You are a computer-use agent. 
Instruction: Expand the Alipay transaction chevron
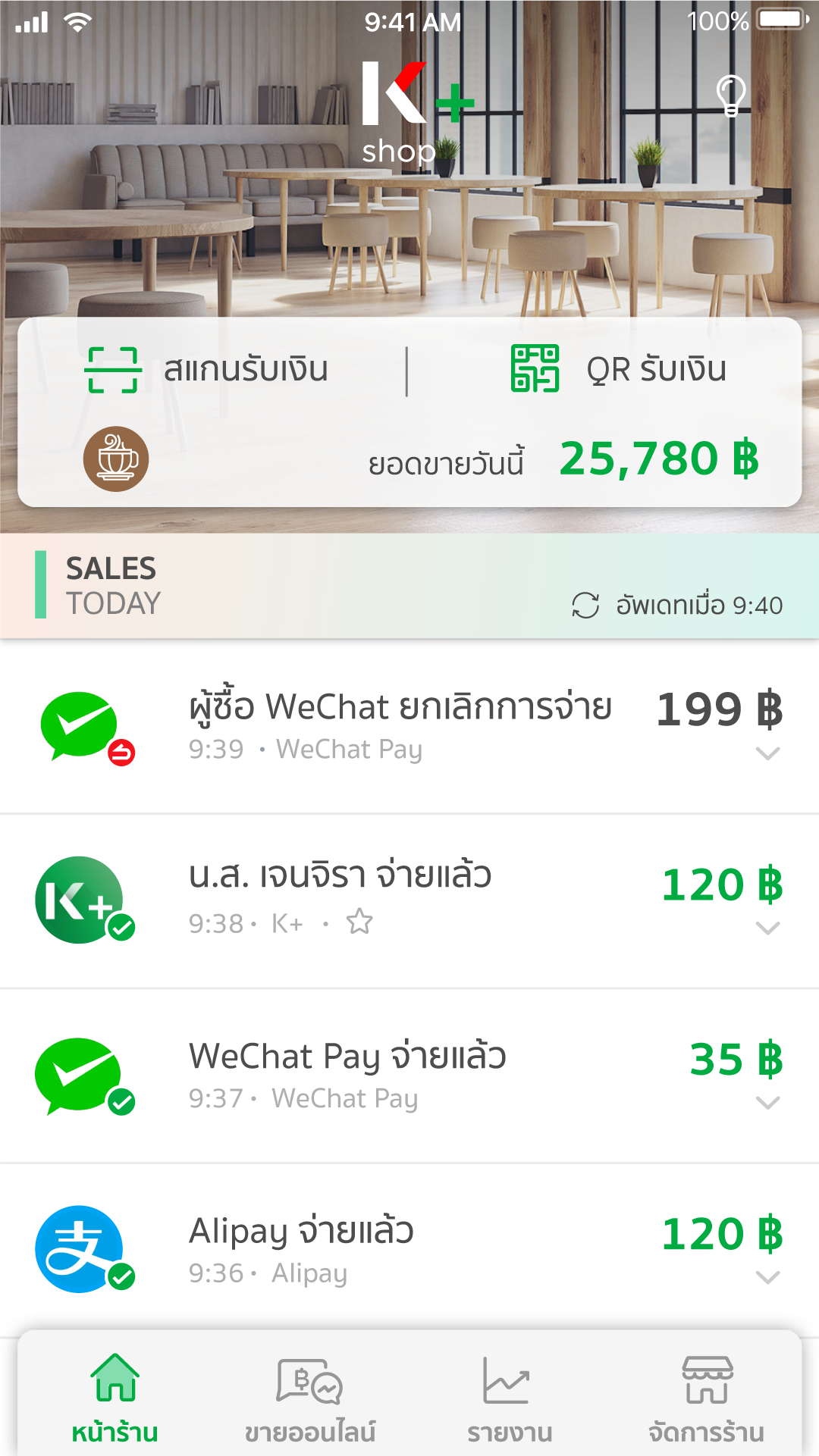pyautogui.click(x=768, y=1277)
